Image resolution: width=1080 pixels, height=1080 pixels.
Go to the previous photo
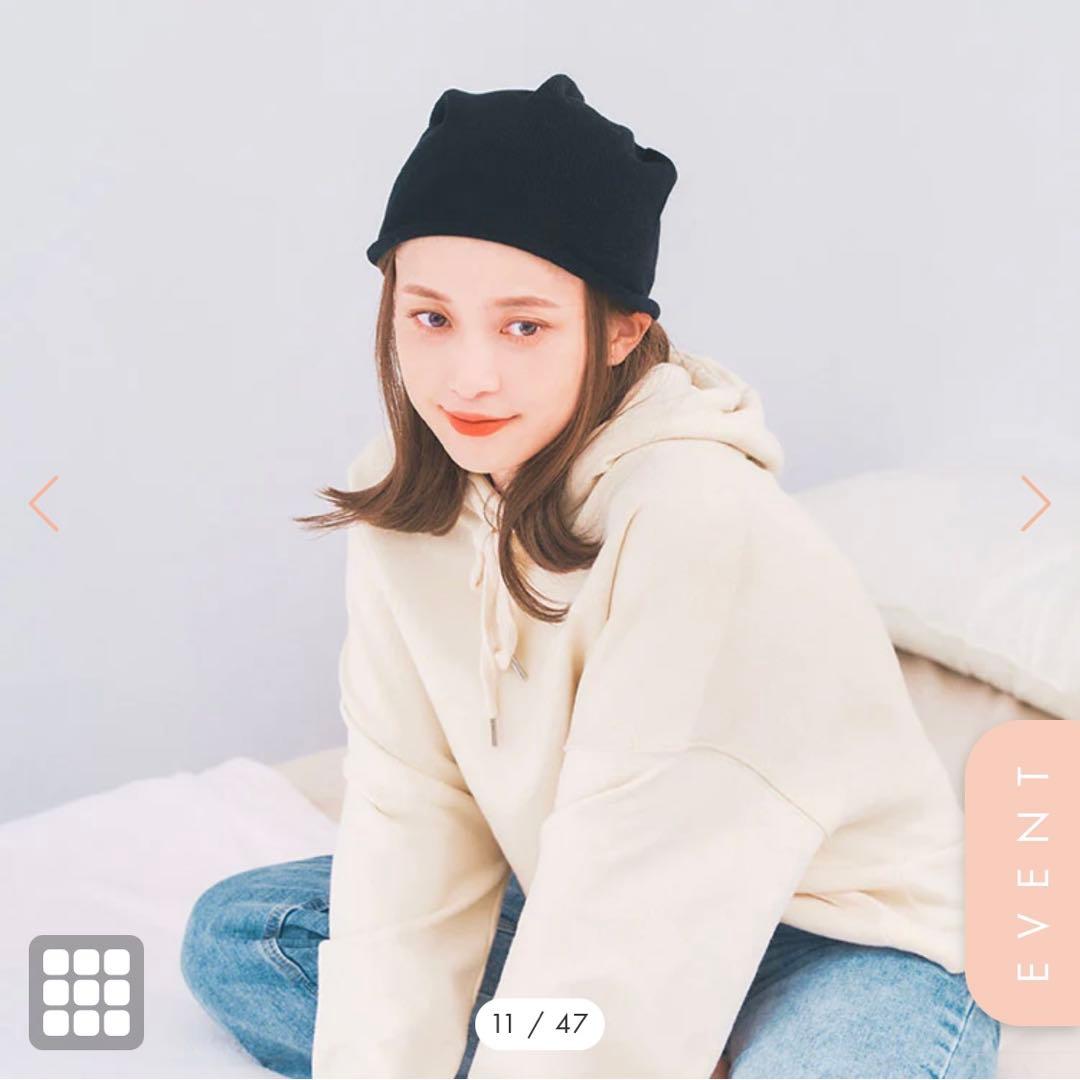tap(44, 503)
